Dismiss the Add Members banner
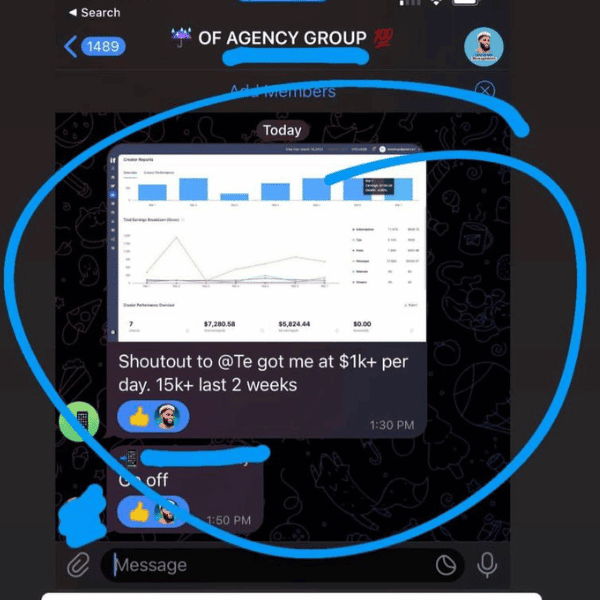 coord(485,91)
